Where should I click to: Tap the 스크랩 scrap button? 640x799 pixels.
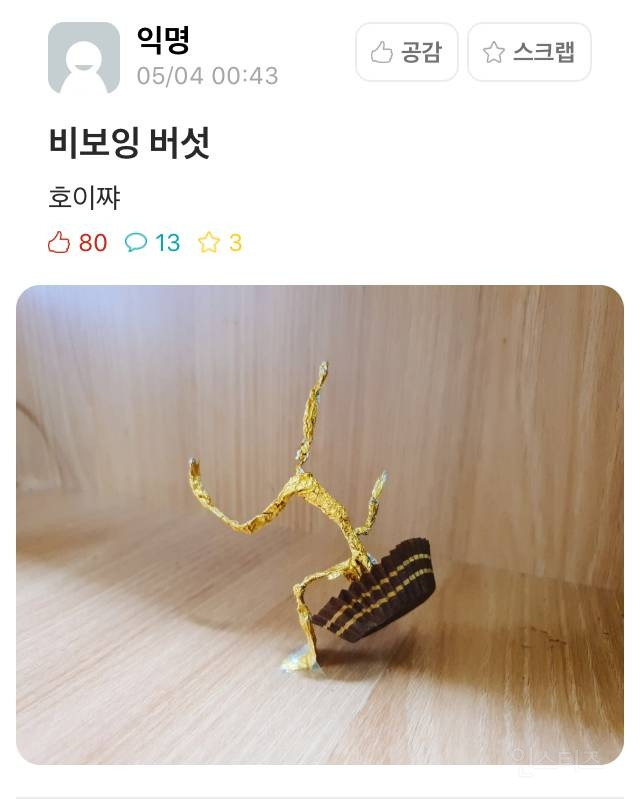(529, 52)
